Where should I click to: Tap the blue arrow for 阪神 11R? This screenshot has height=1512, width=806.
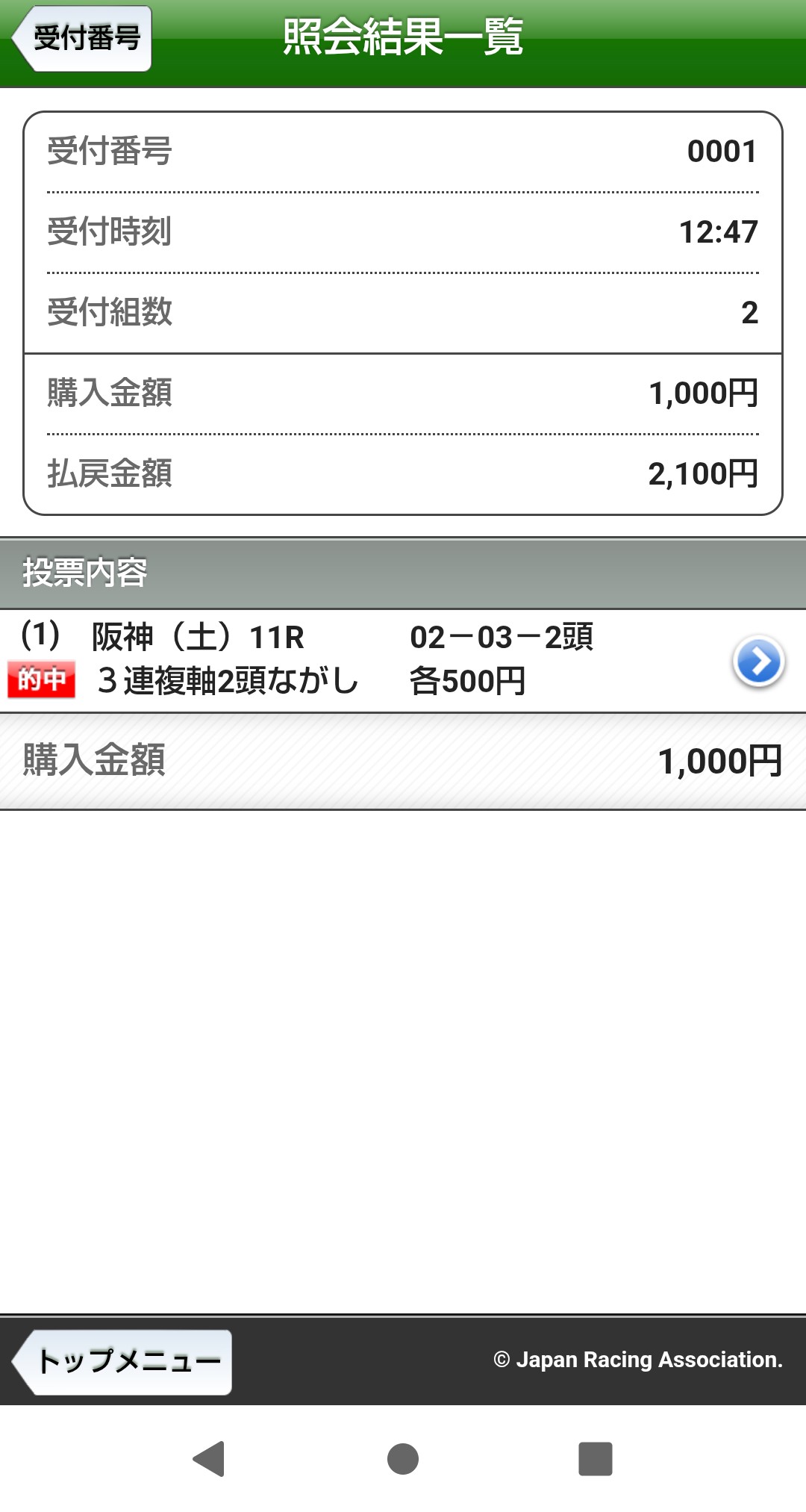pyautogui.click(x=758, y=662)
